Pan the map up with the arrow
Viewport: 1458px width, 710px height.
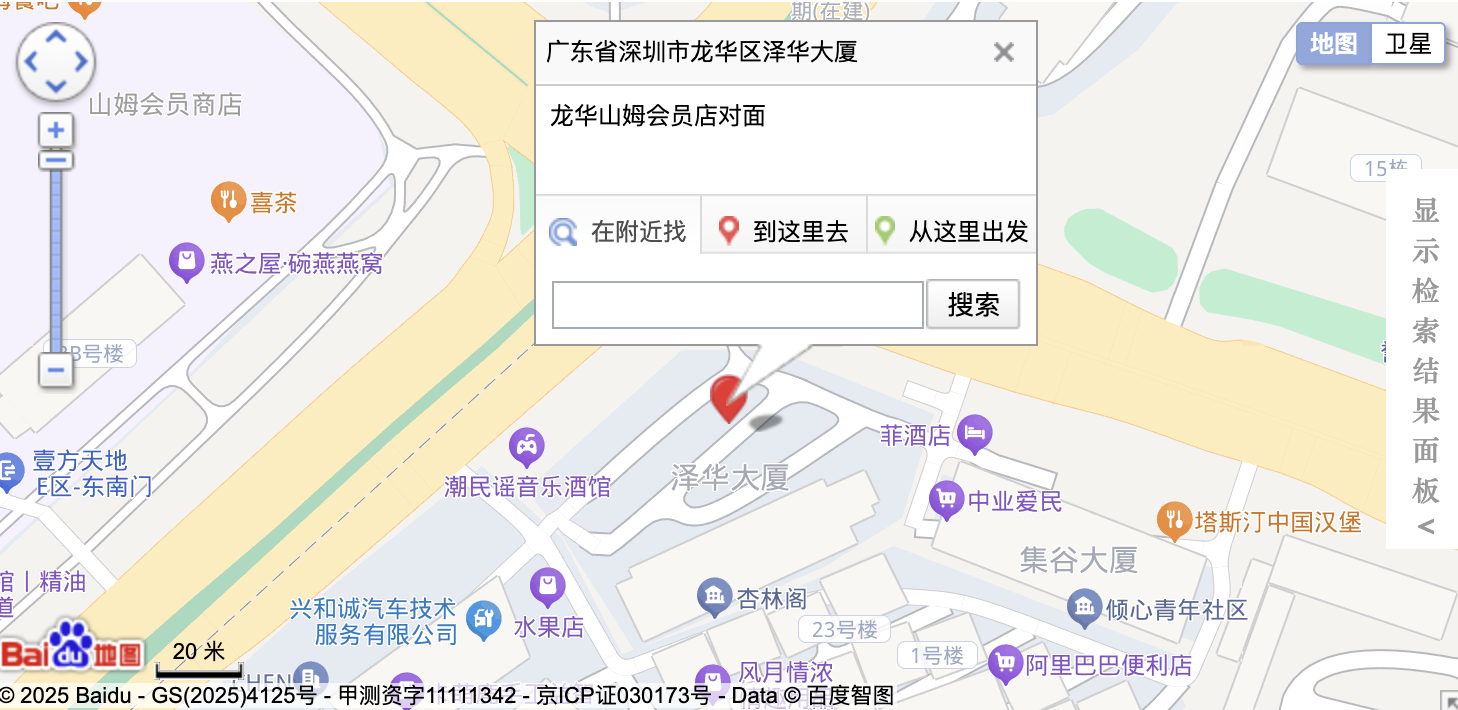pos(56,38)
